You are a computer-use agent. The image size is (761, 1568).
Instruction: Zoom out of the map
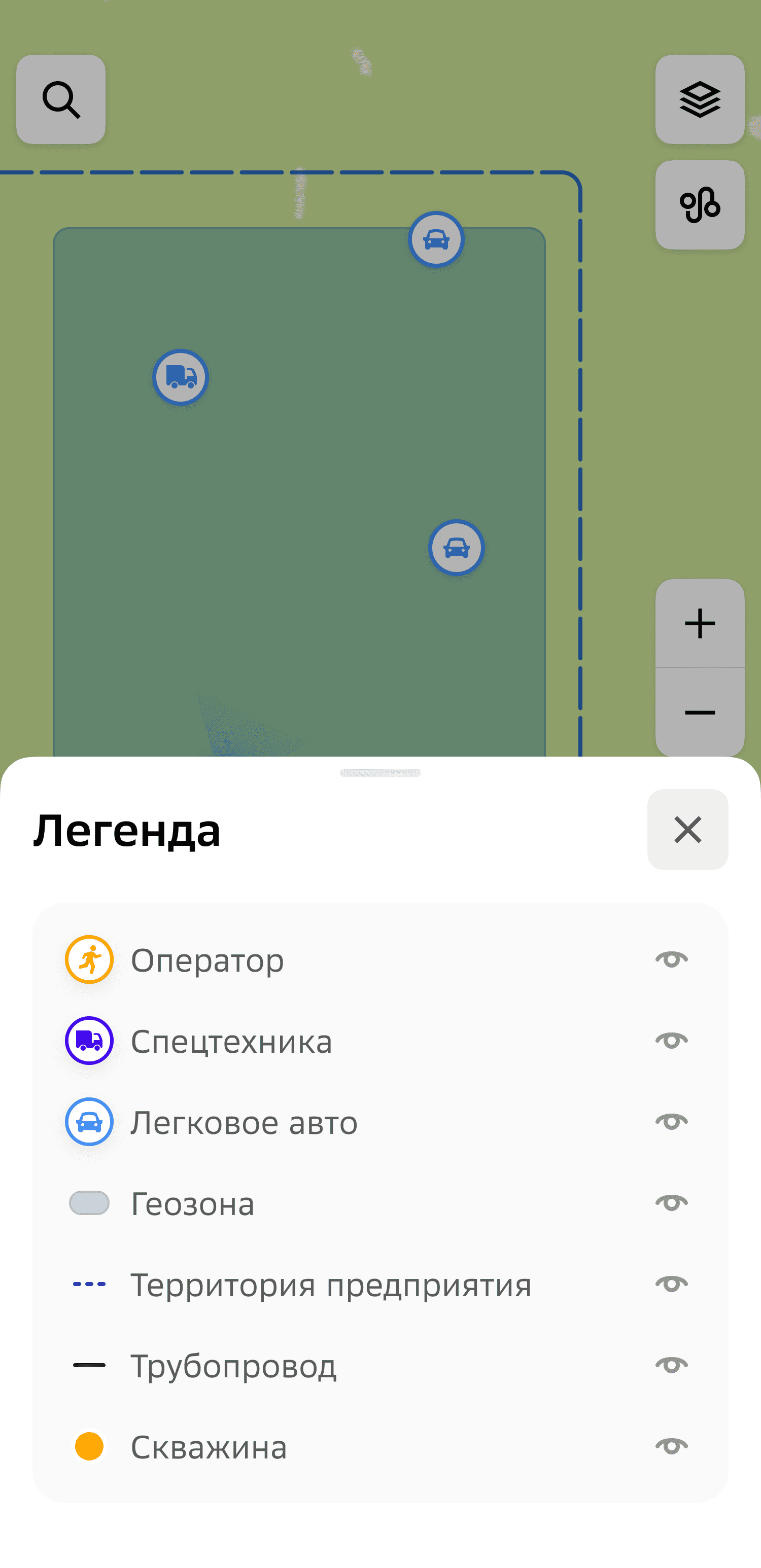click(x=700, y=712)
